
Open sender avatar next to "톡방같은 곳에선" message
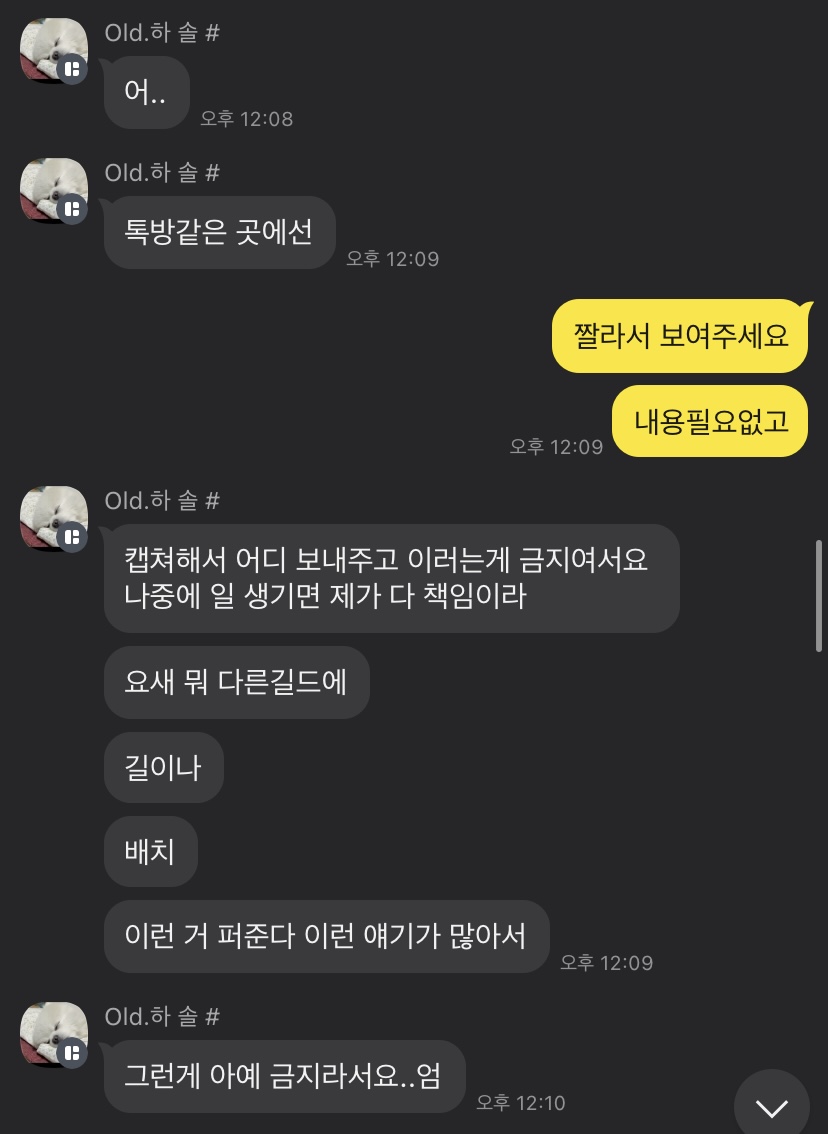(x=54, y=190)
